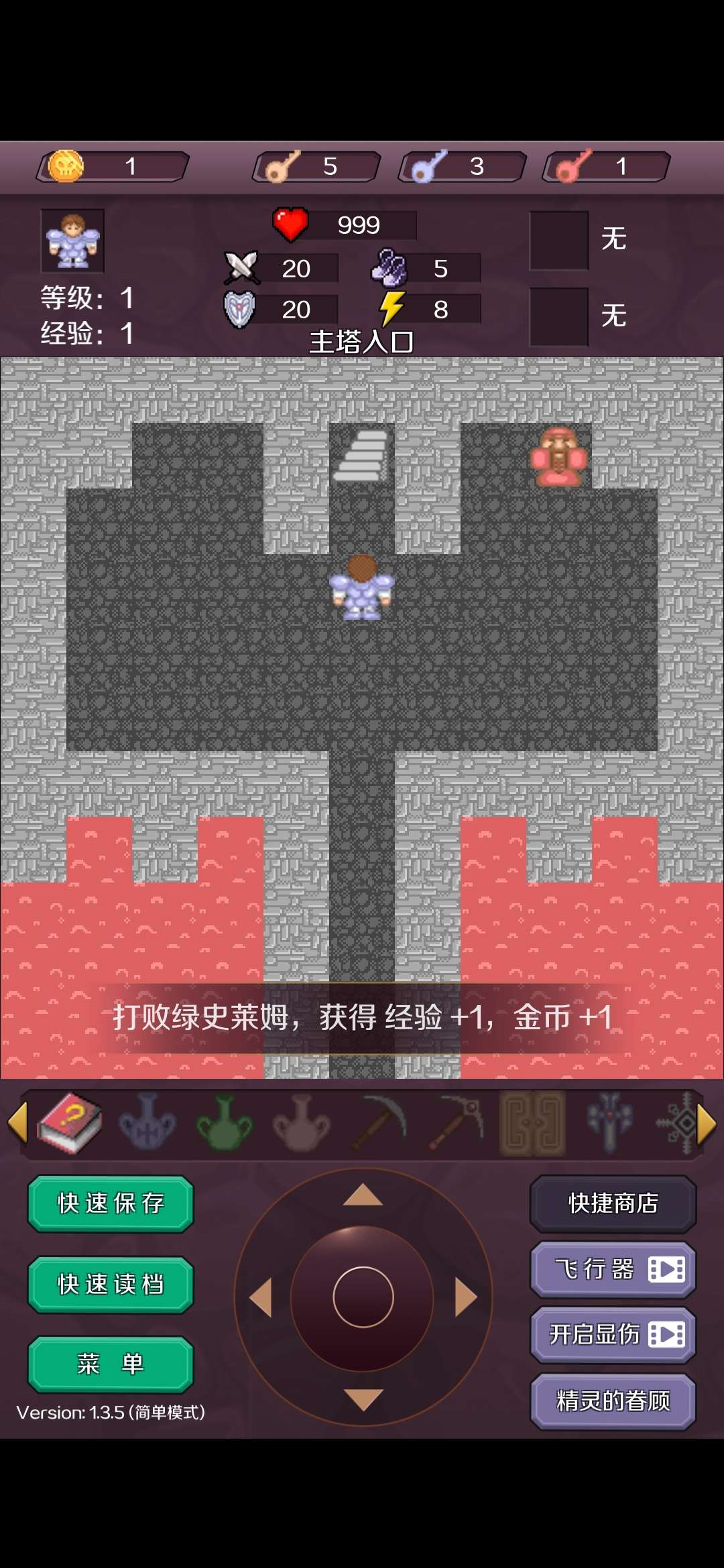This screenshot has height=1568, width=724.
Task: Use the 飞行器 flyer
Action: coord(613,1269)
